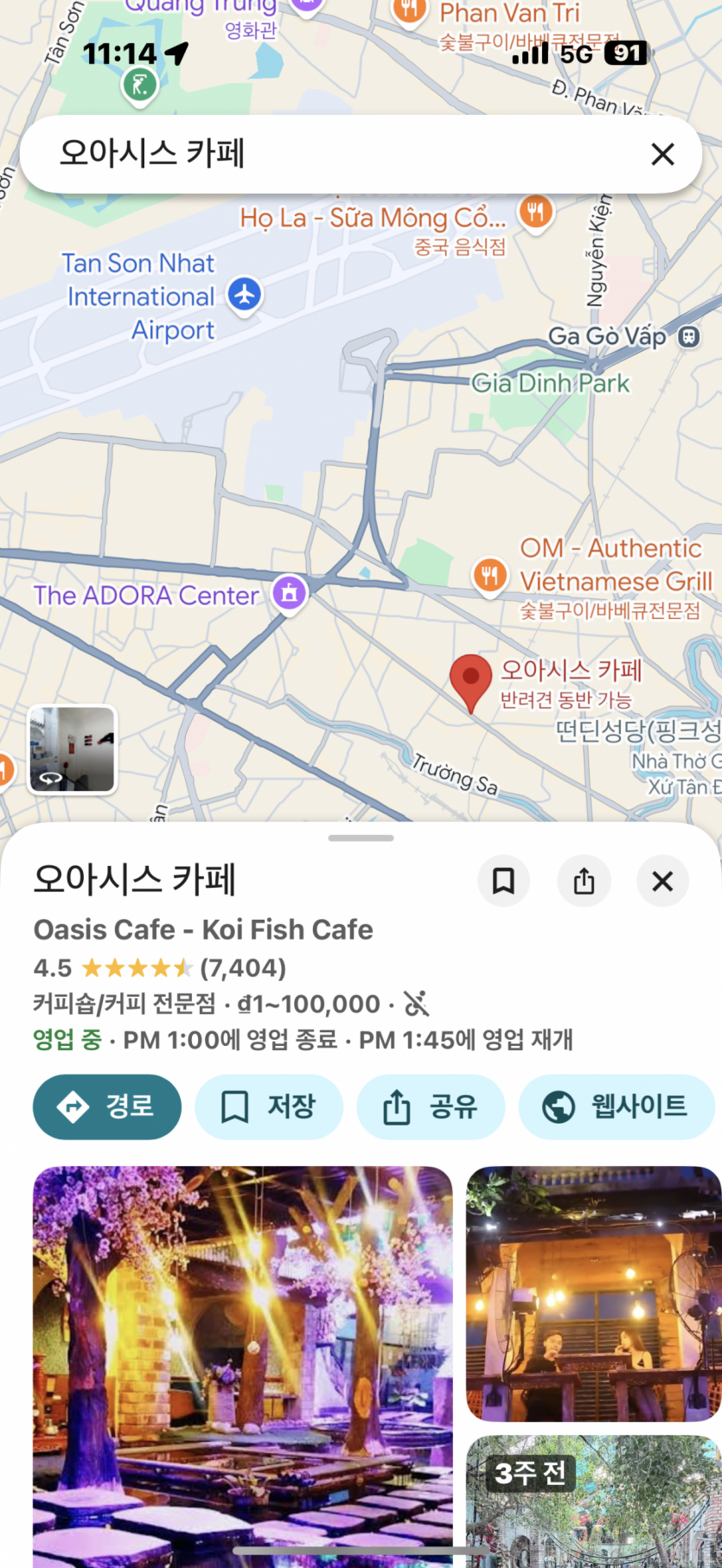The image size is (722, 1568).
Task: Tap the 공유 share chip
Action: (431, 1106)
